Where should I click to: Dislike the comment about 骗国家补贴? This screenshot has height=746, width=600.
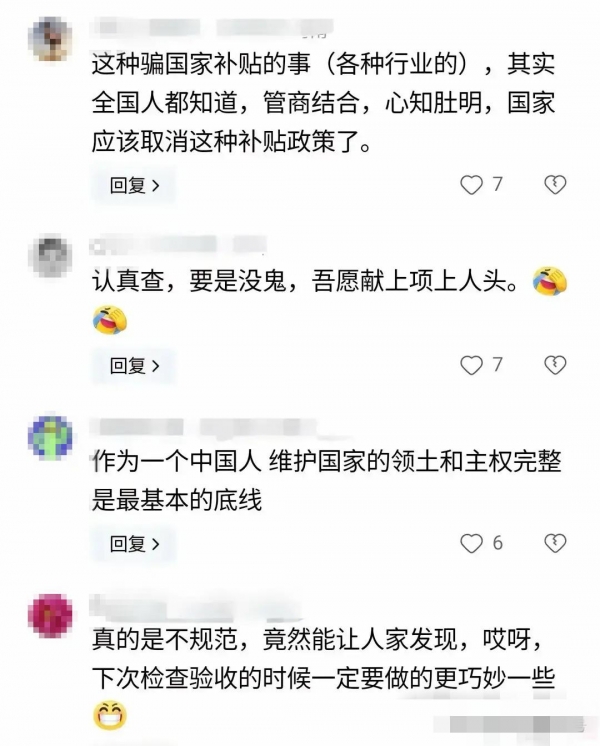[554, 185]
